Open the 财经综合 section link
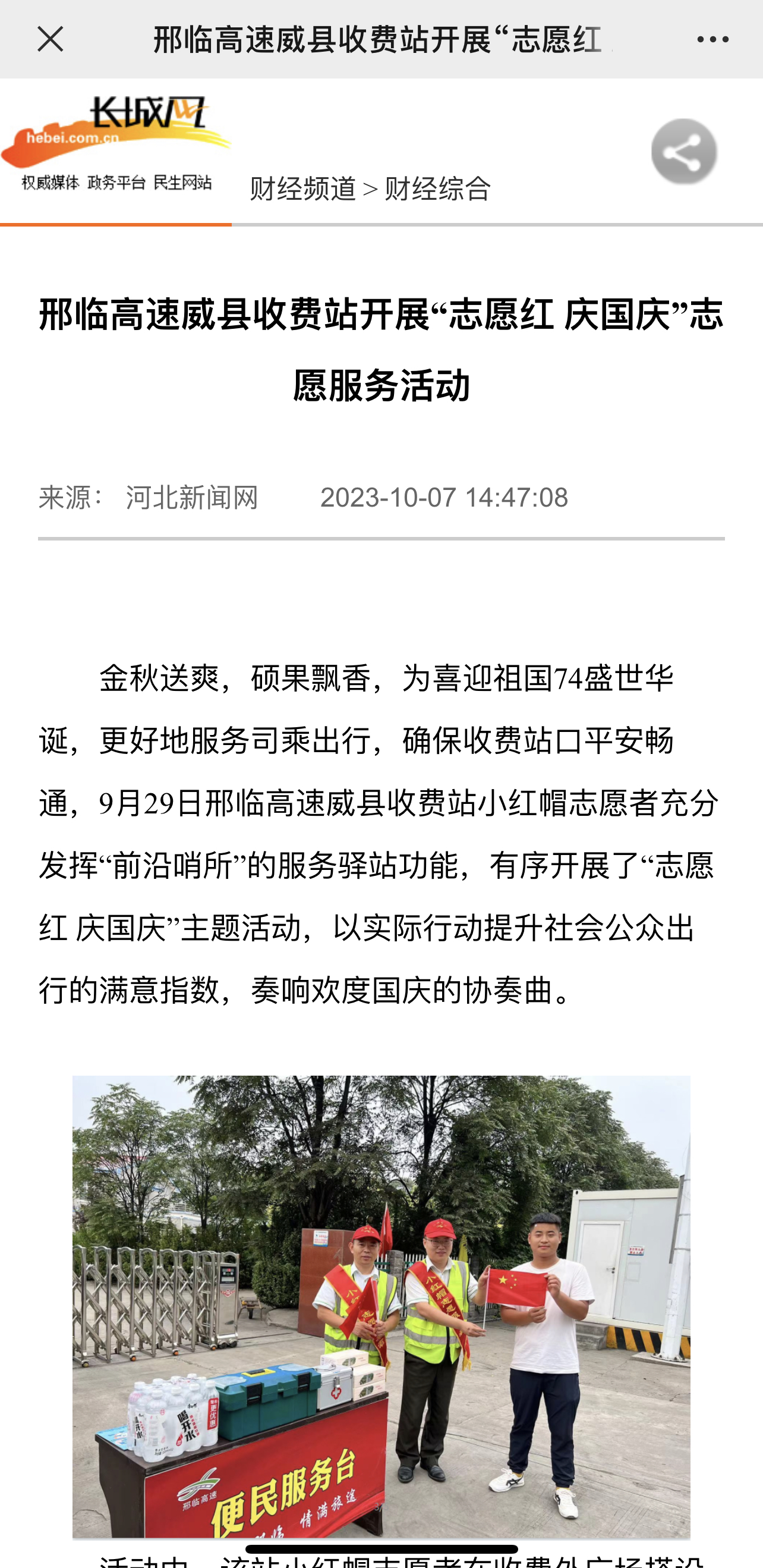 click(x=437, y=189)
